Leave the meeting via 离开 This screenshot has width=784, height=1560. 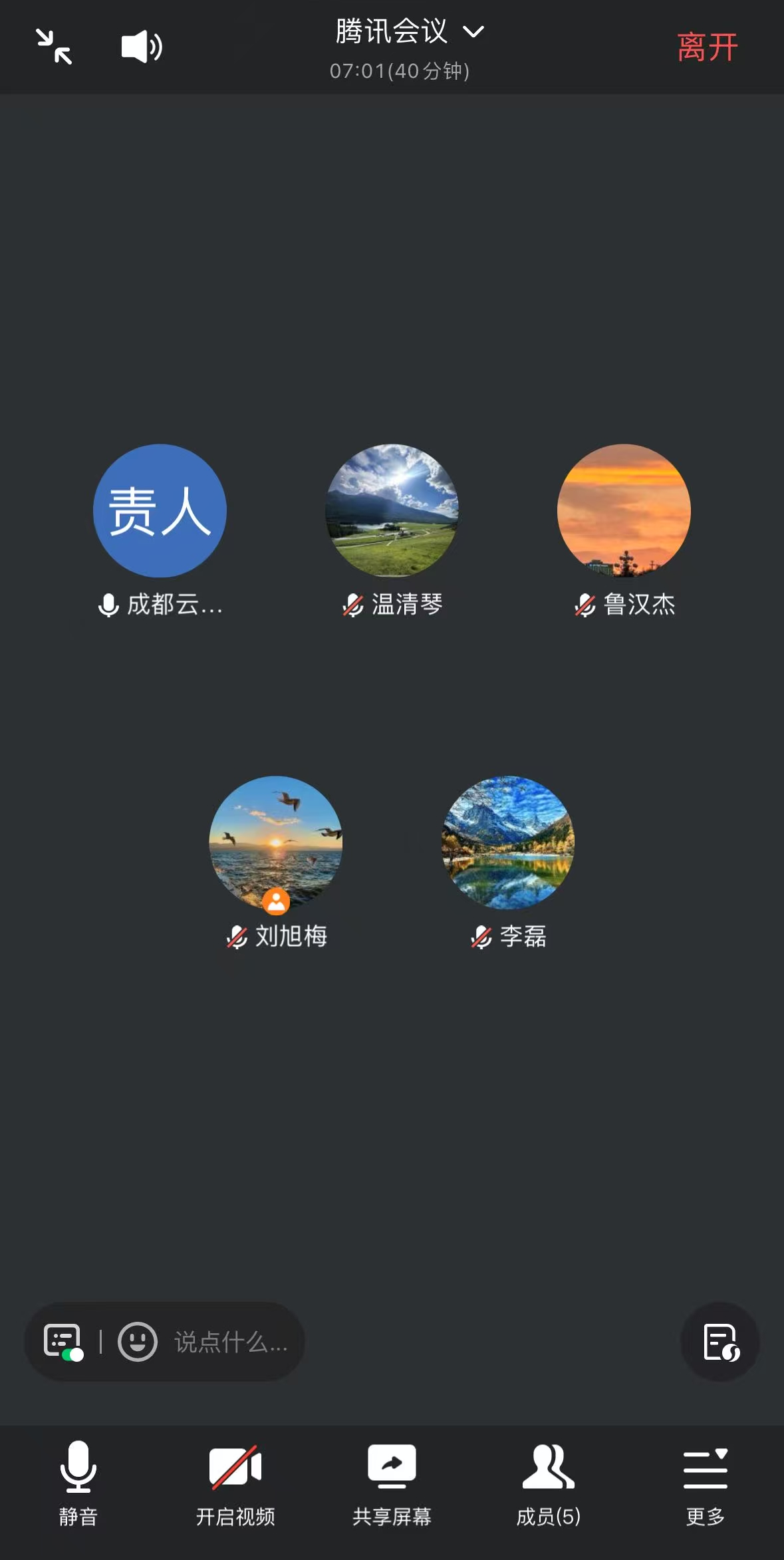[707, 48]
